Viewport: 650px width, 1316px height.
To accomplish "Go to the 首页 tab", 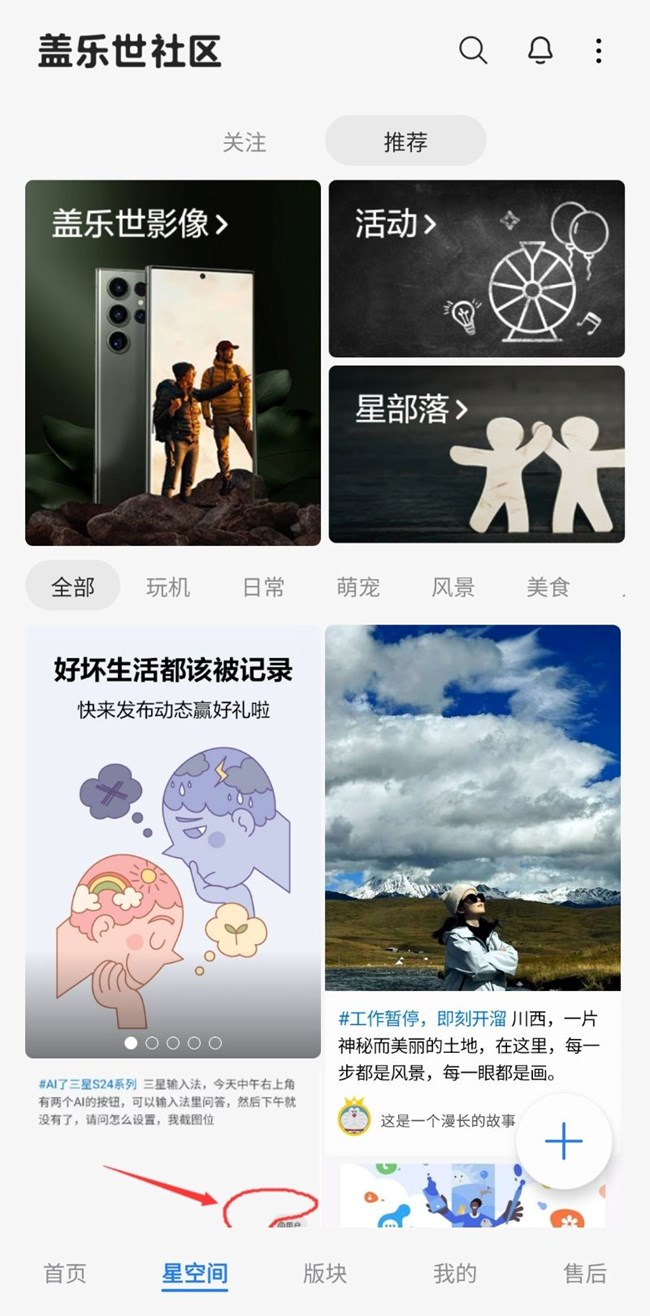I will coord(65,1273).
